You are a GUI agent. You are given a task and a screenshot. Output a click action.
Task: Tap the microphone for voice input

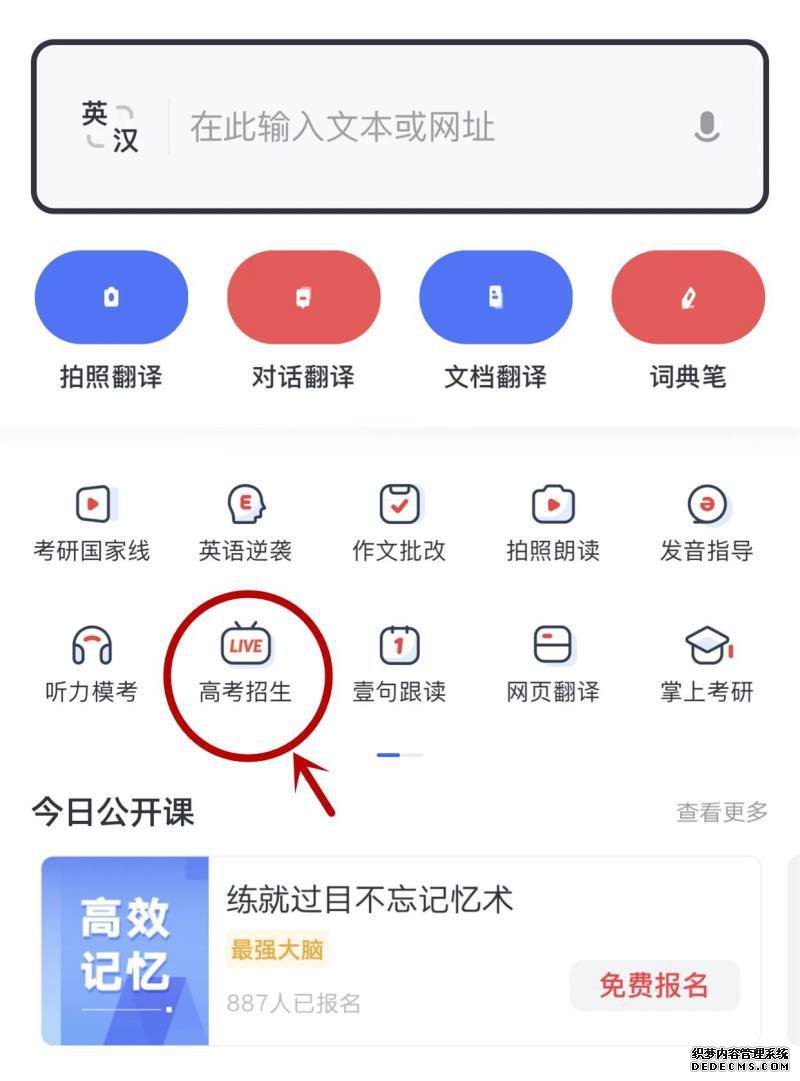(x=706, y=126)
